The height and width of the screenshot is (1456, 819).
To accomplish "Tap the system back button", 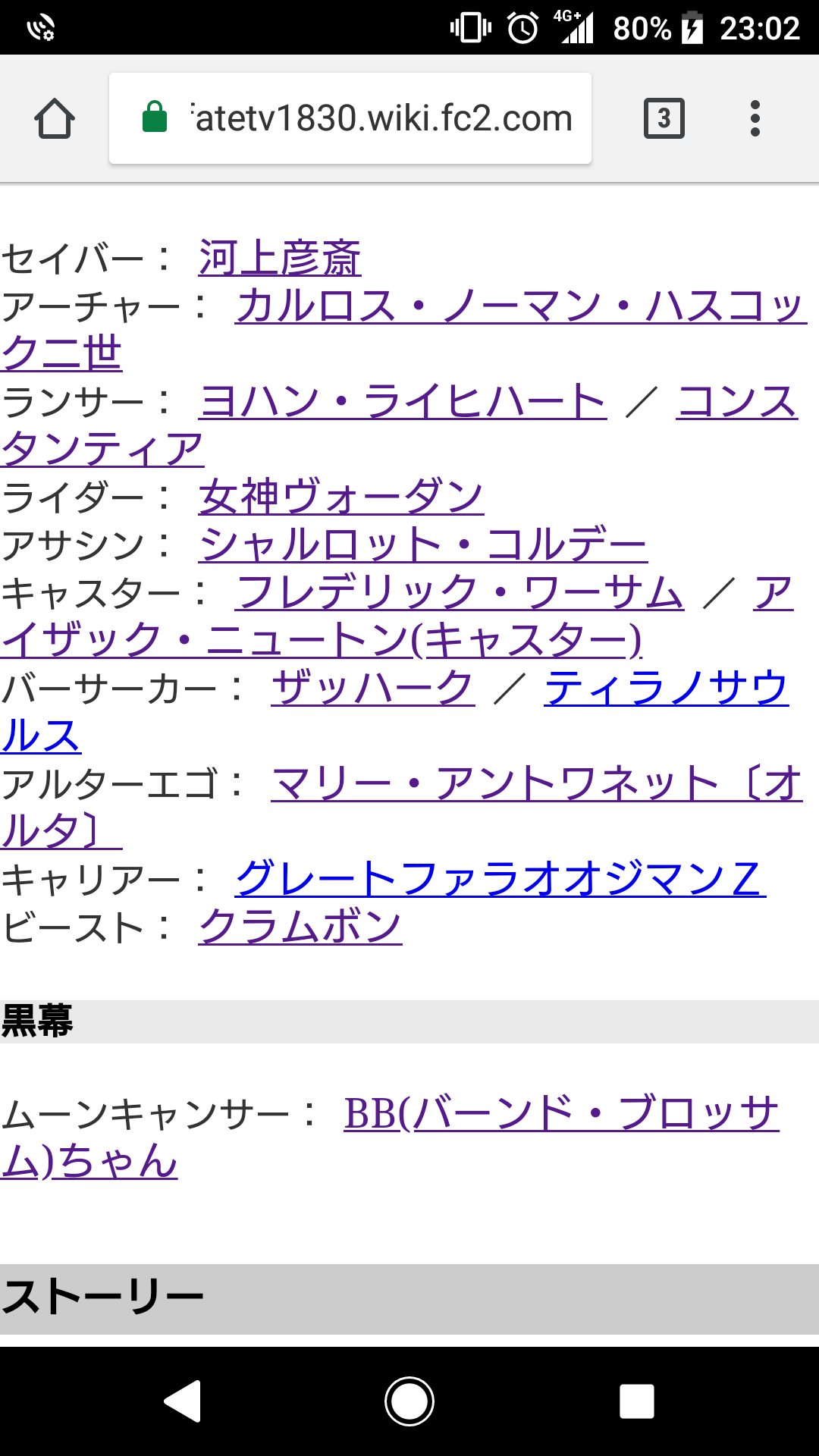I will tap(182, 1401).
